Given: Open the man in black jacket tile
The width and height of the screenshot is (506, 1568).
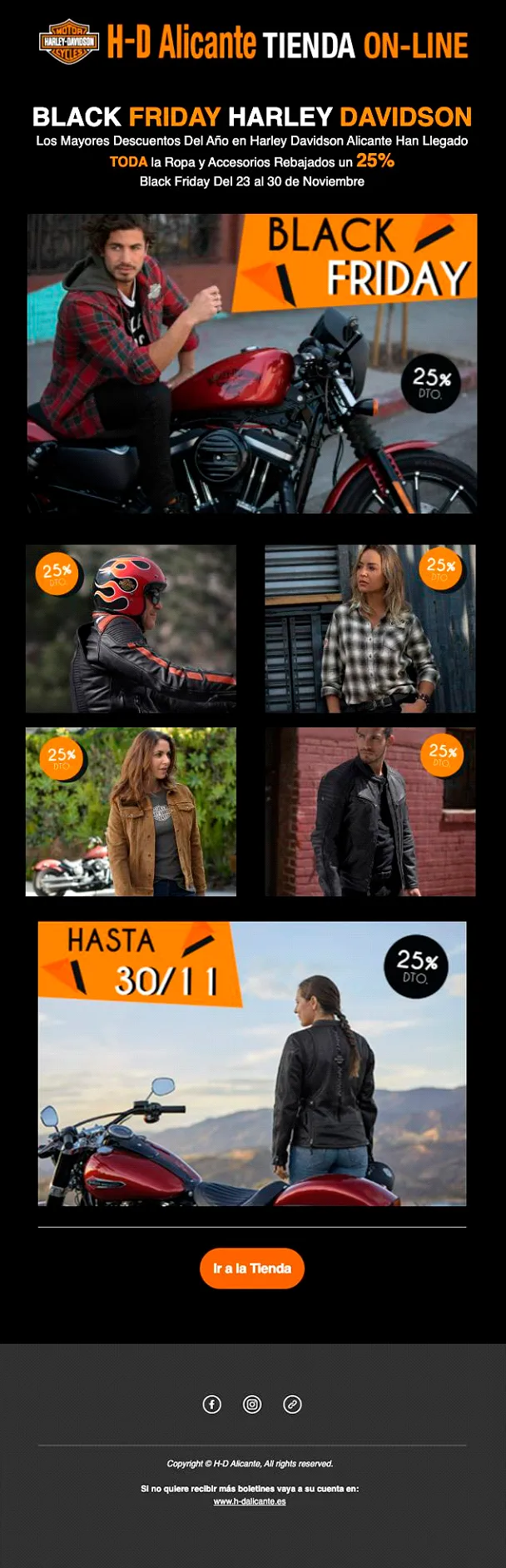Looking at the screenshot, I should tap(370, 812).
